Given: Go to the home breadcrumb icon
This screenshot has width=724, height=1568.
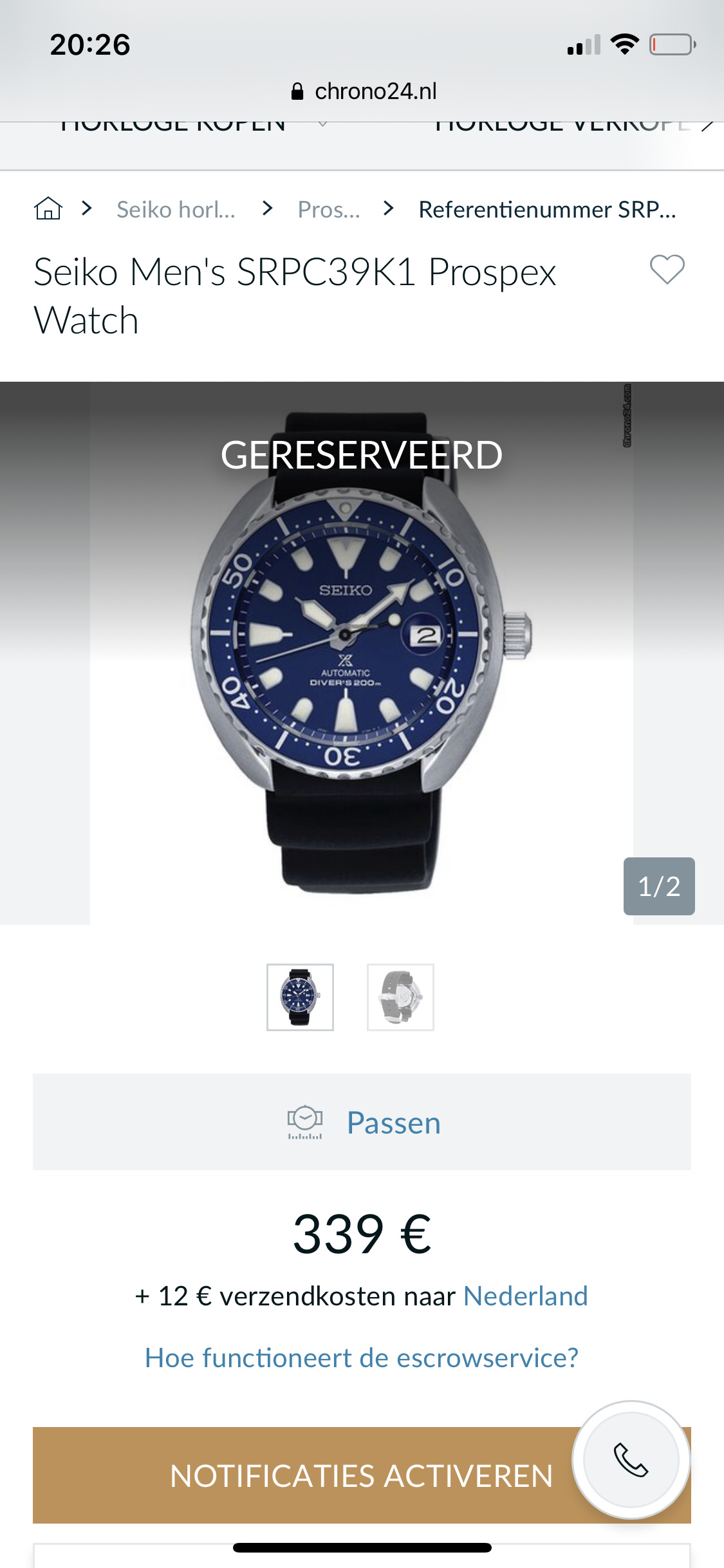Looking at the screenshot, I should 48,209.
